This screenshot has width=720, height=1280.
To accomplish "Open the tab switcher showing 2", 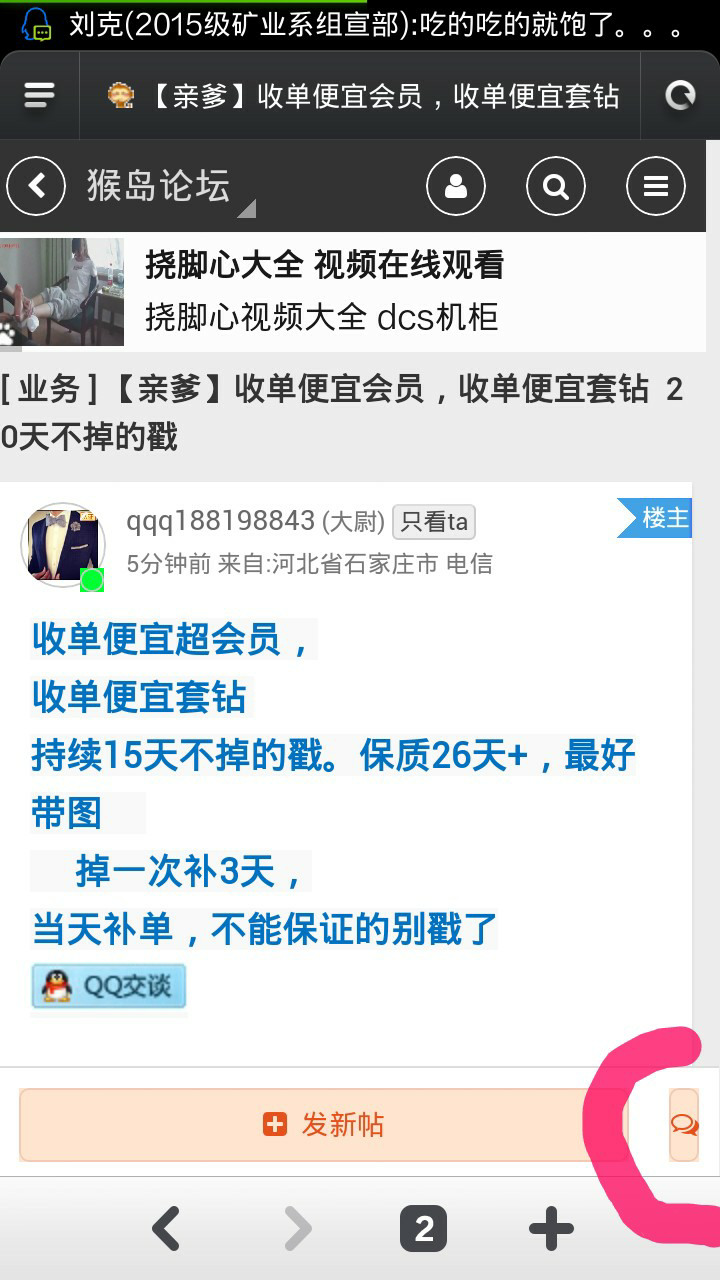I will click(424, 1229).
